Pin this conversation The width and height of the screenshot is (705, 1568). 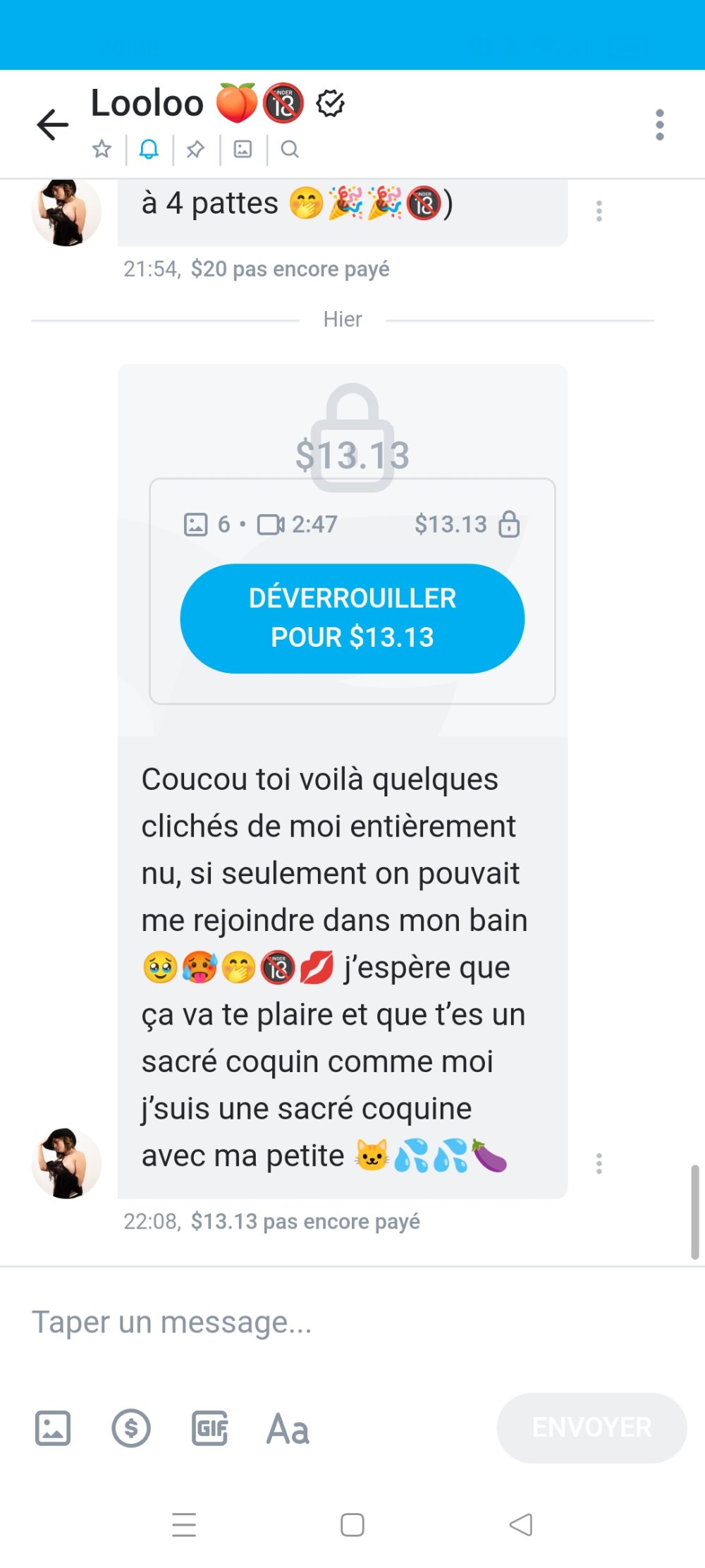click(195, 149)
